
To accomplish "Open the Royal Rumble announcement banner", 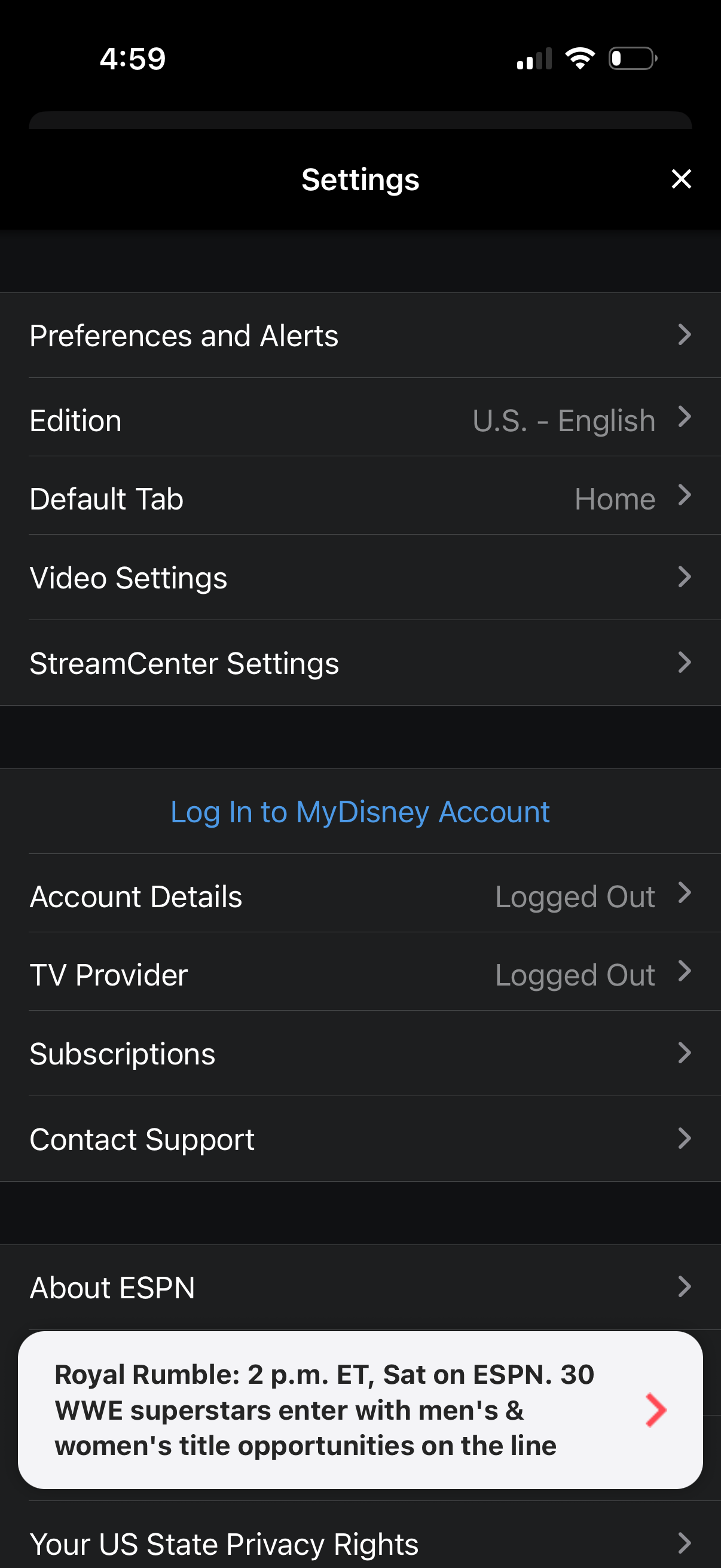I will pos(360,1410).
